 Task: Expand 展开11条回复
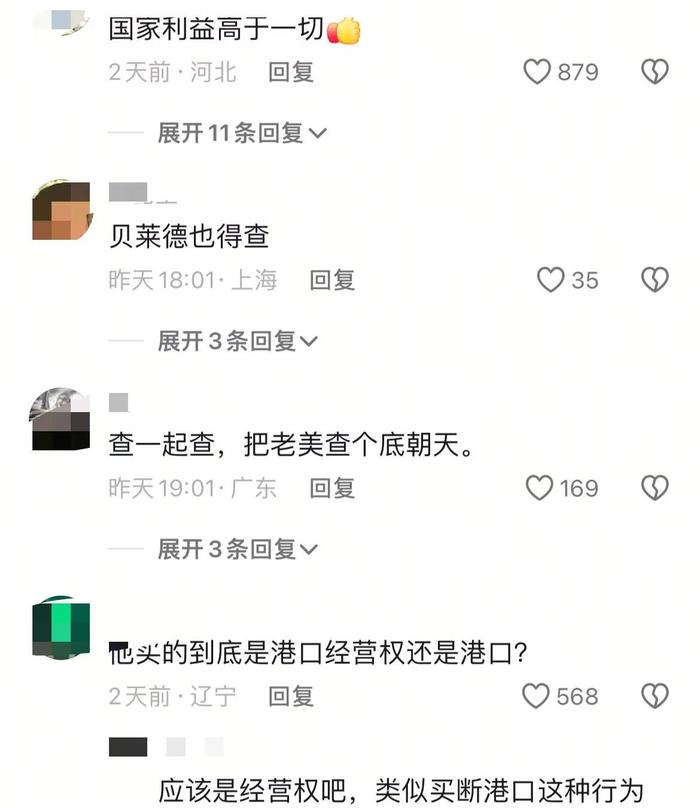[x=241, y=133]
